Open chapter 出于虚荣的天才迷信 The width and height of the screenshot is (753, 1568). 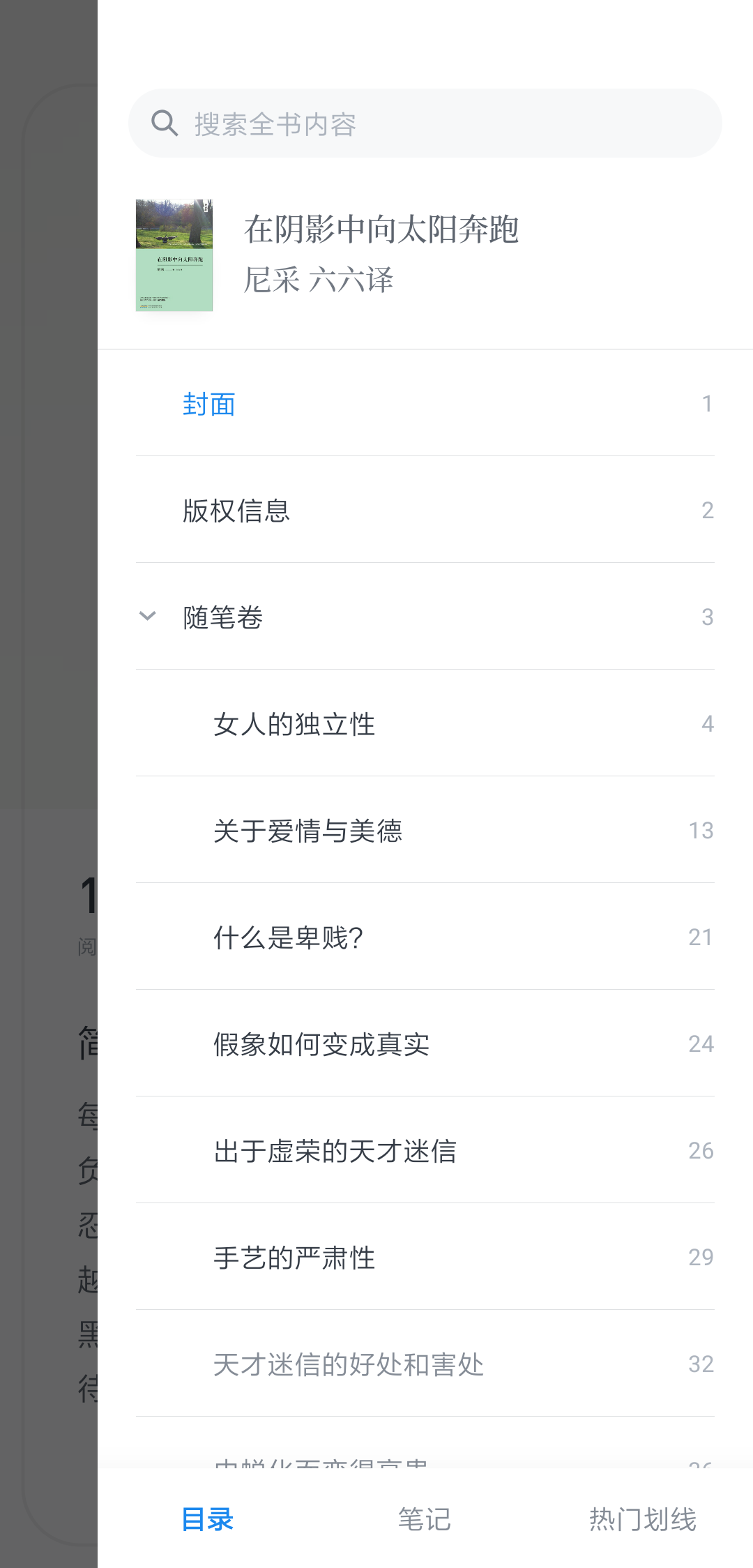(x=335, y=1151)
